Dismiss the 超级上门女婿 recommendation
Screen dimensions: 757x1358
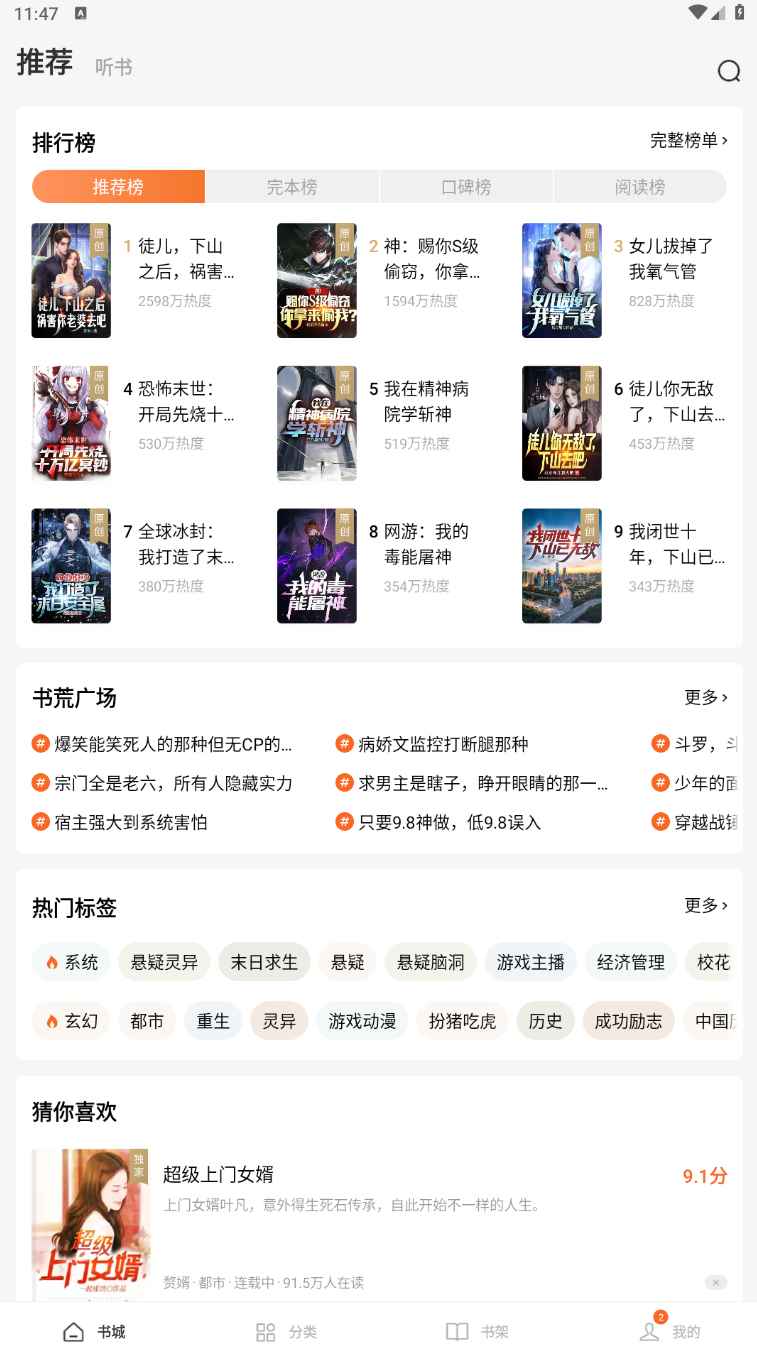click(x=715, y=1282)
